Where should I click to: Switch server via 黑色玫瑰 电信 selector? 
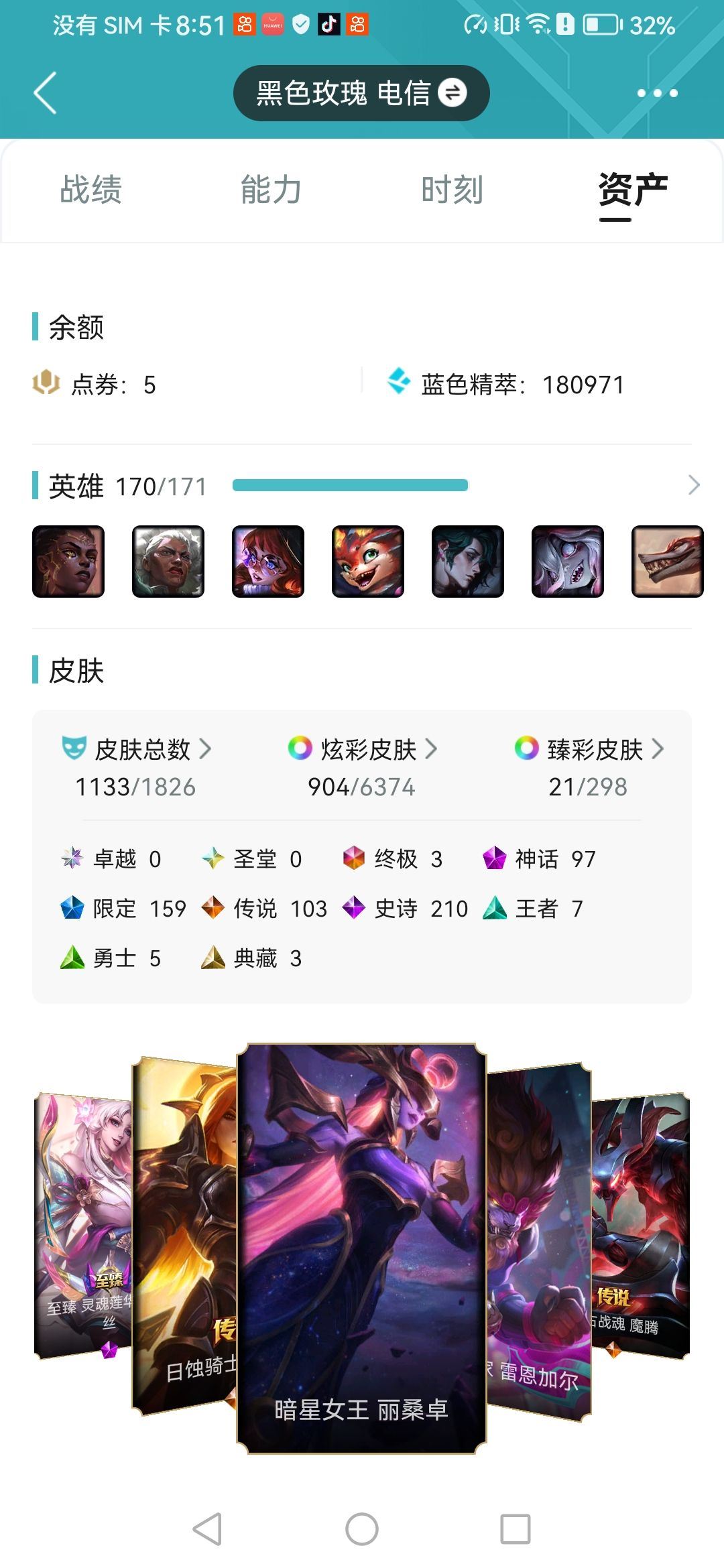click(x=361, y=93)
